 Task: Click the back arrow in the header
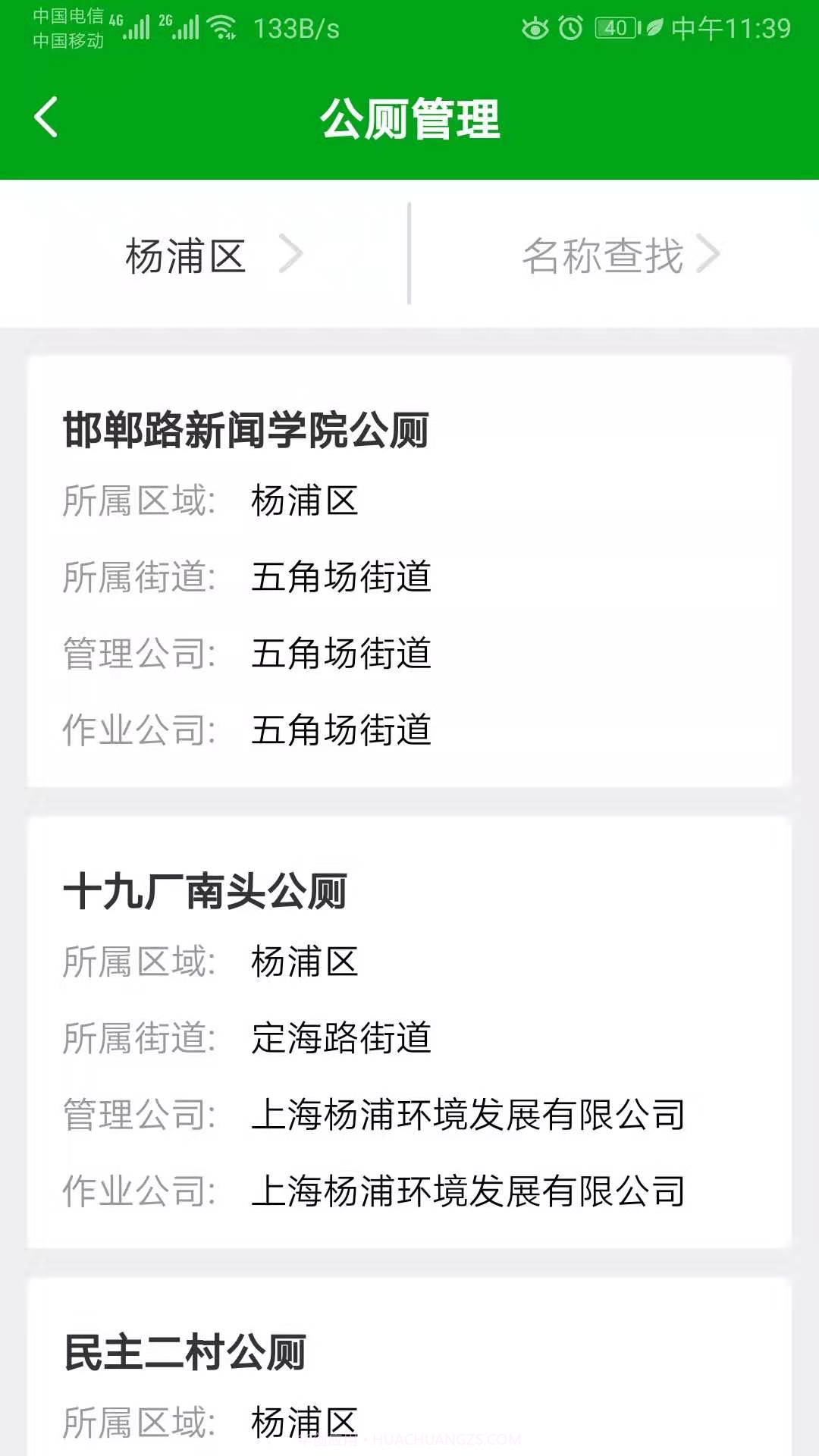[47, 118]
